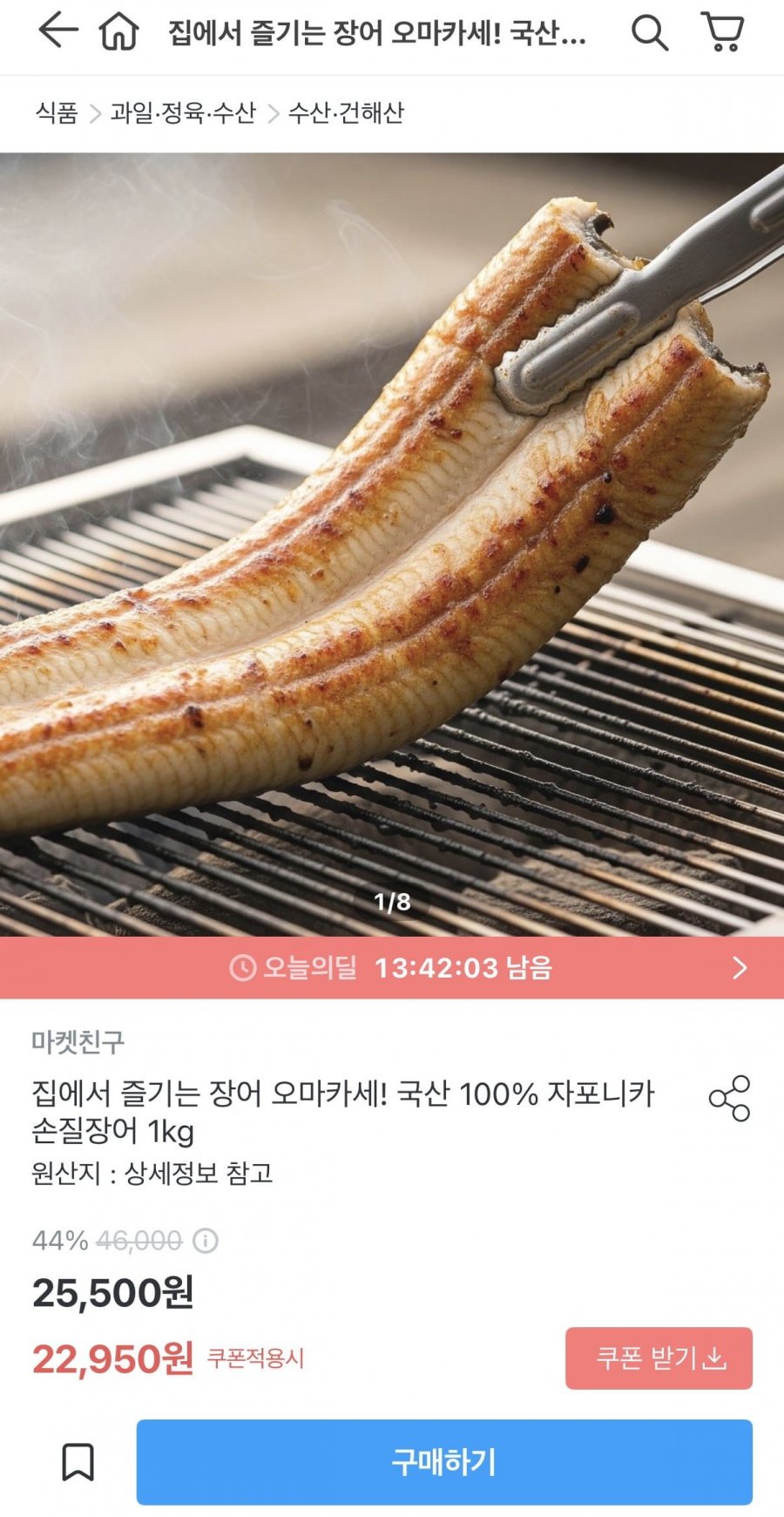Tap the grilled eel product photo

click(x=392, y=523)
